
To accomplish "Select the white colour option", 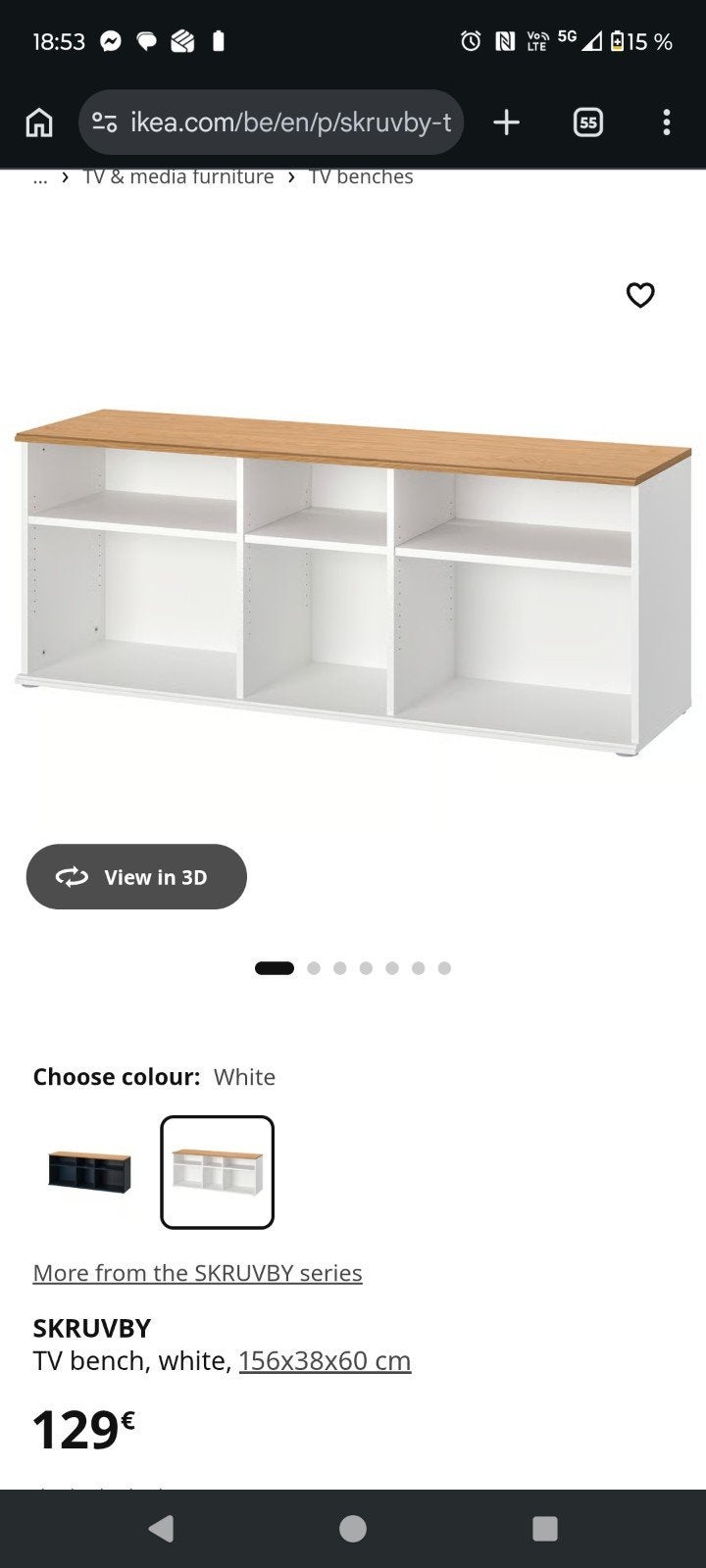I will point(218,1171).
